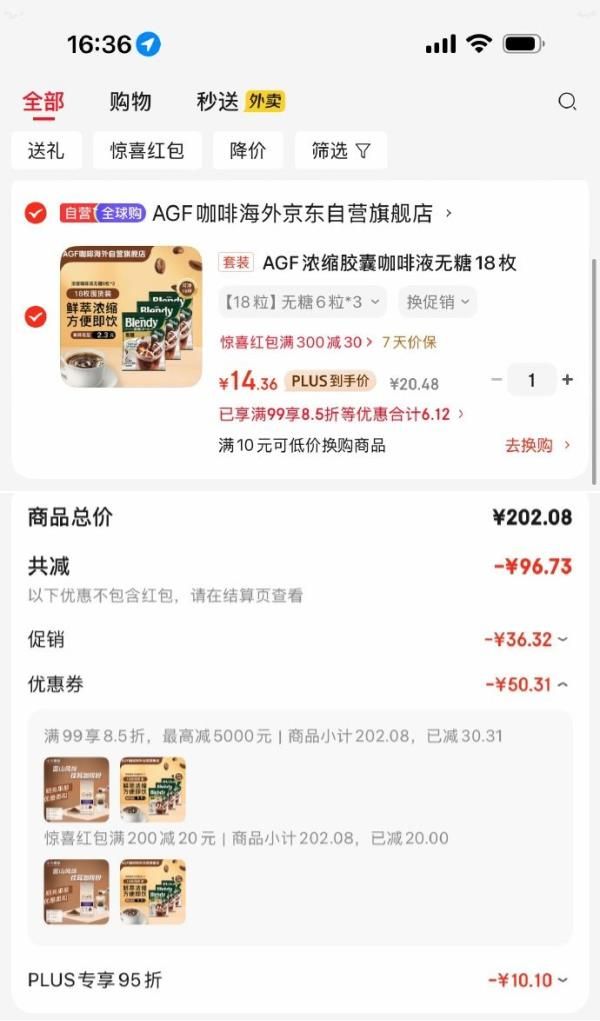This screenshot has height=1021, width=600.
Task: Open the 换促销 promotion dropdown
Action: pos(437,301)
